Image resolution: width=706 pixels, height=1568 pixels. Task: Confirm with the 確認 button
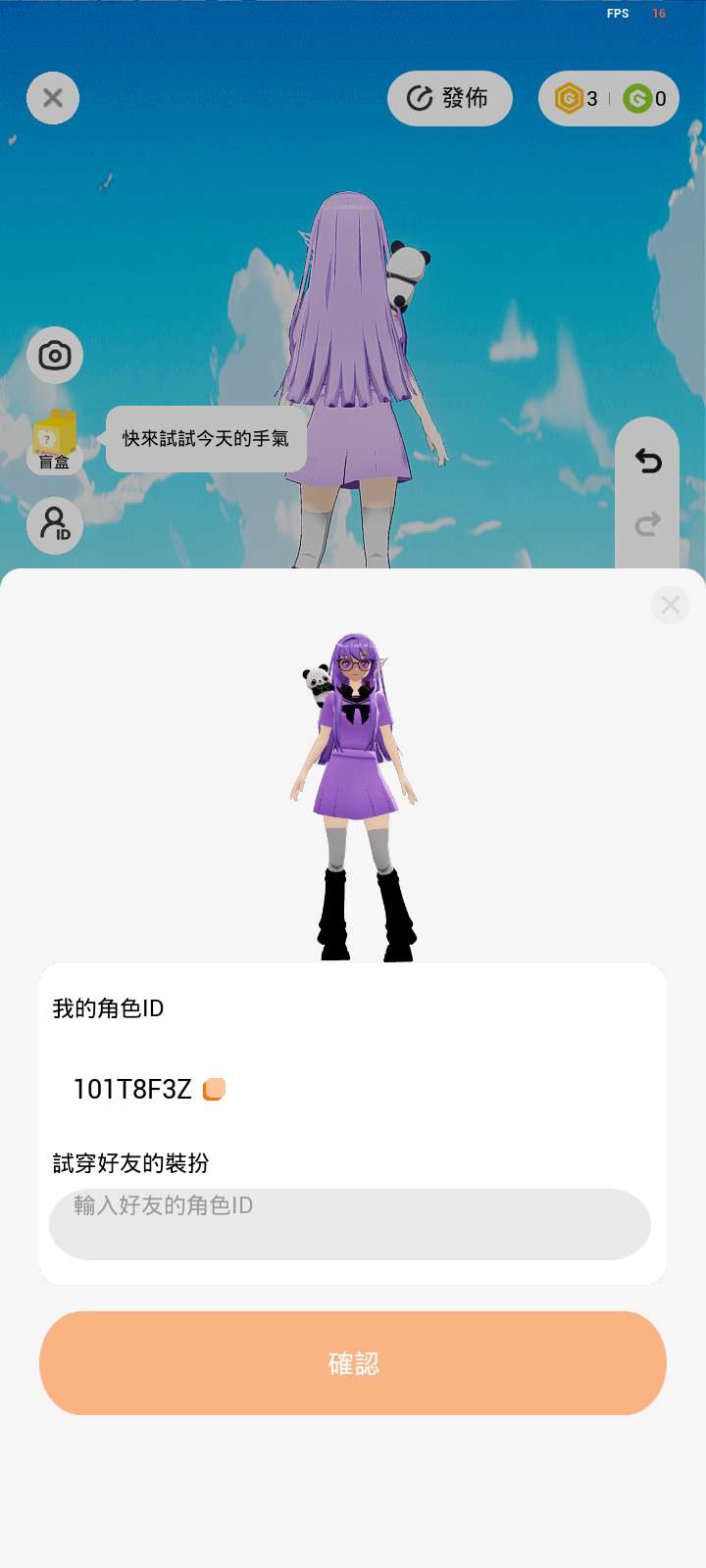coord(353,1363)
